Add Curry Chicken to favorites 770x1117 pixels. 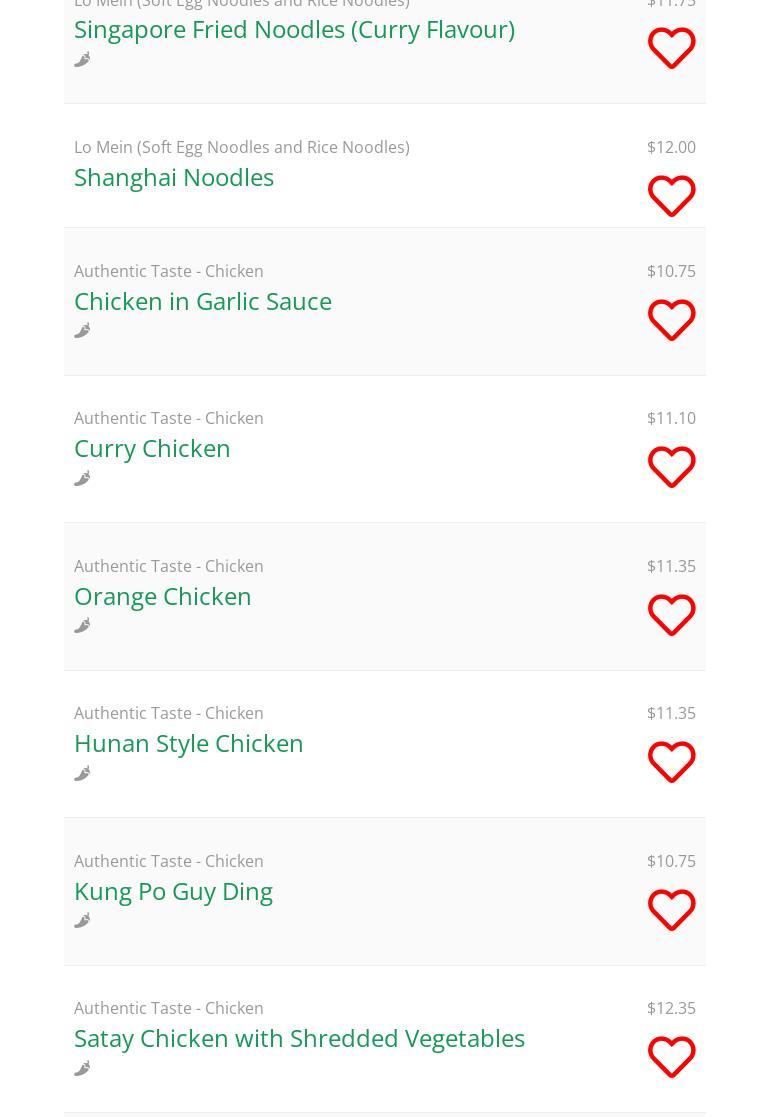(x=671, y=467)
